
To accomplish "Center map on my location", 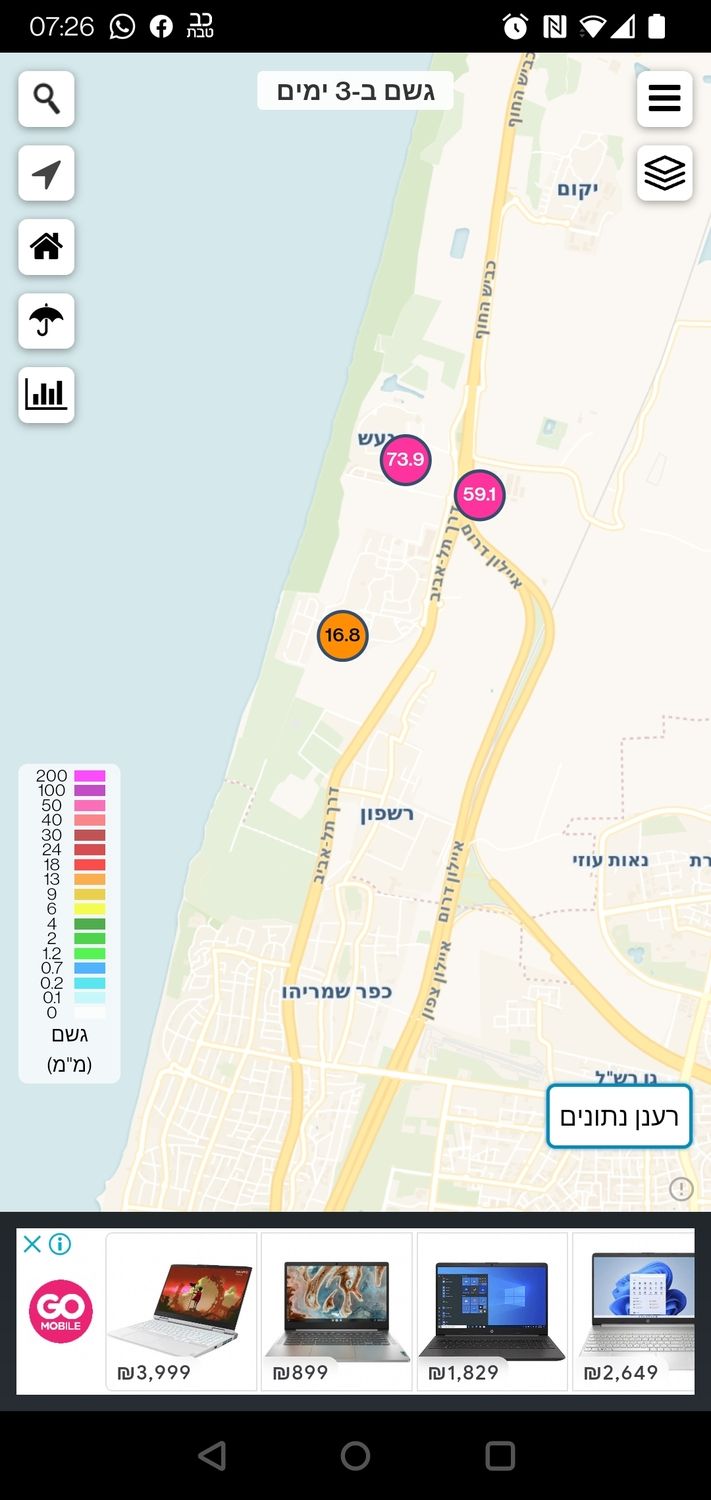I will tap(46, 173).
